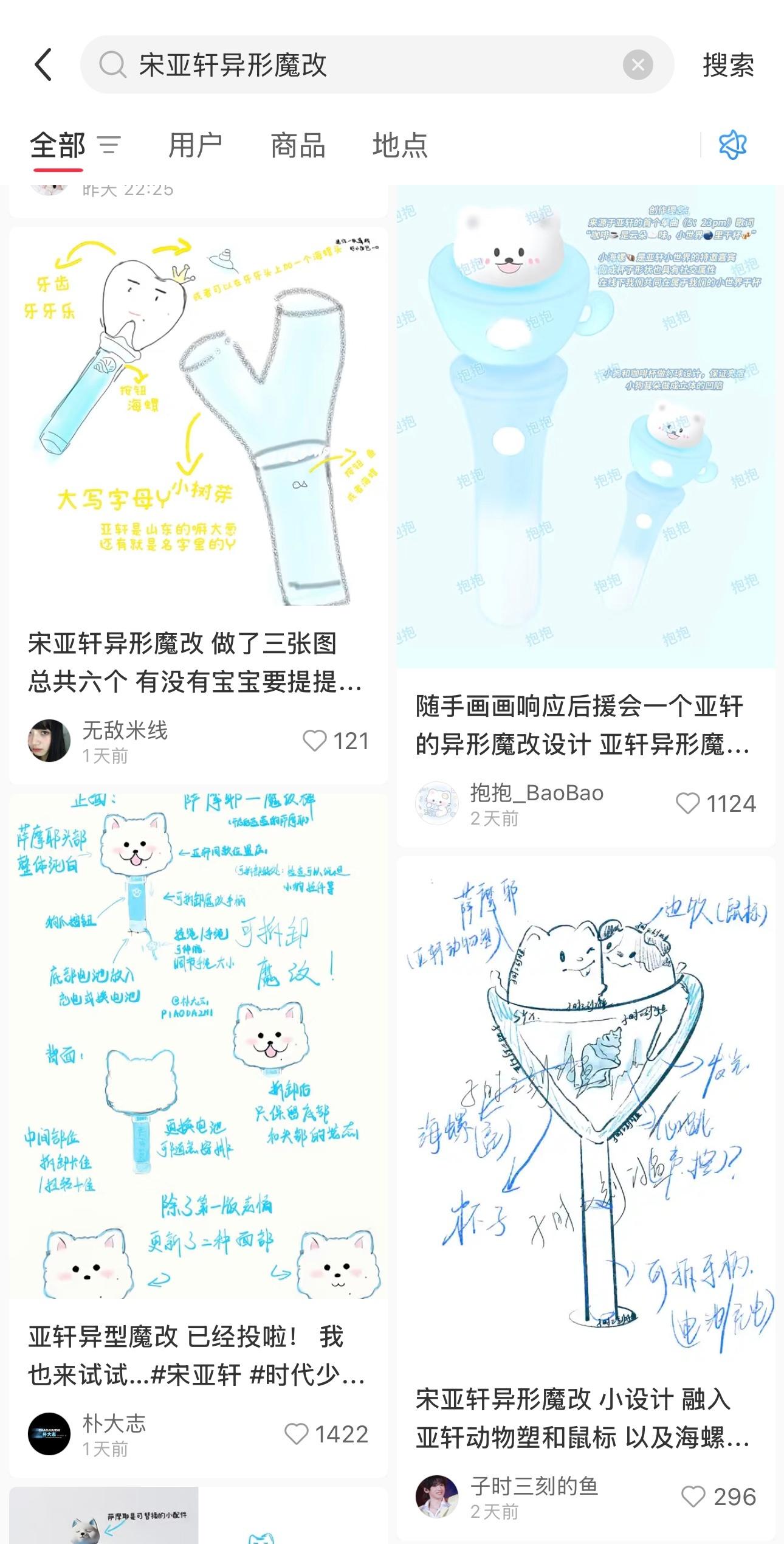Clear the search text

pos(638,64)
